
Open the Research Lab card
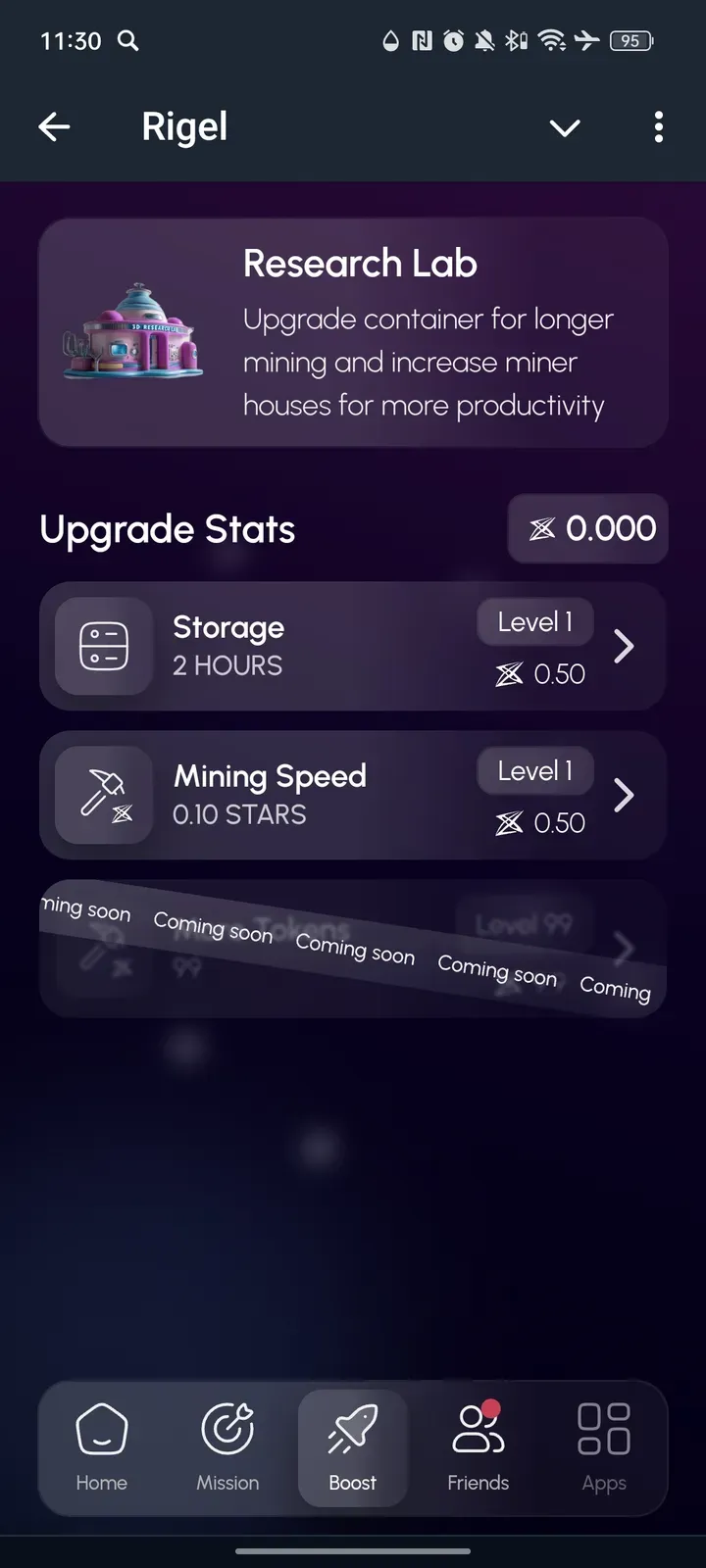point(353,332)
